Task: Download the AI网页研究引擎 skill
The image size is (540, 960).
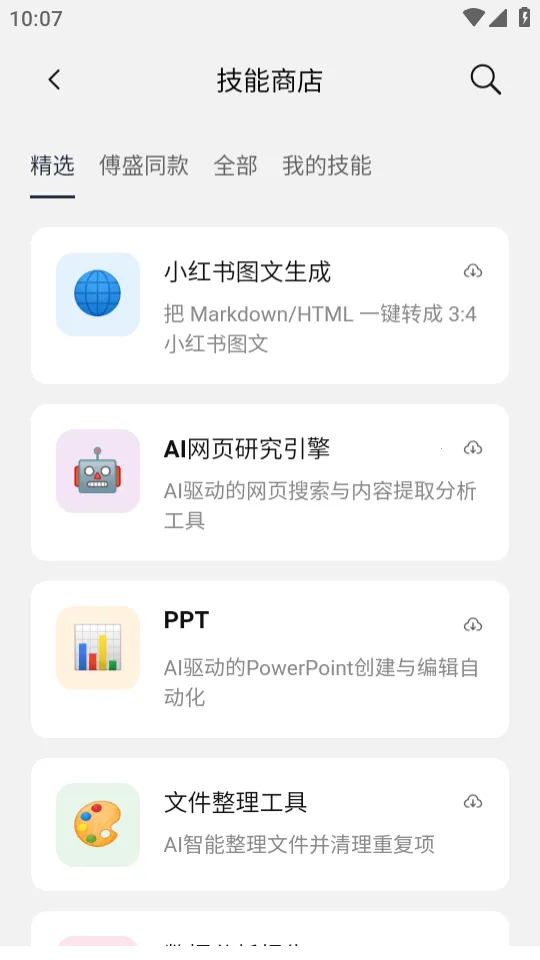Action: tap(473, 448)
